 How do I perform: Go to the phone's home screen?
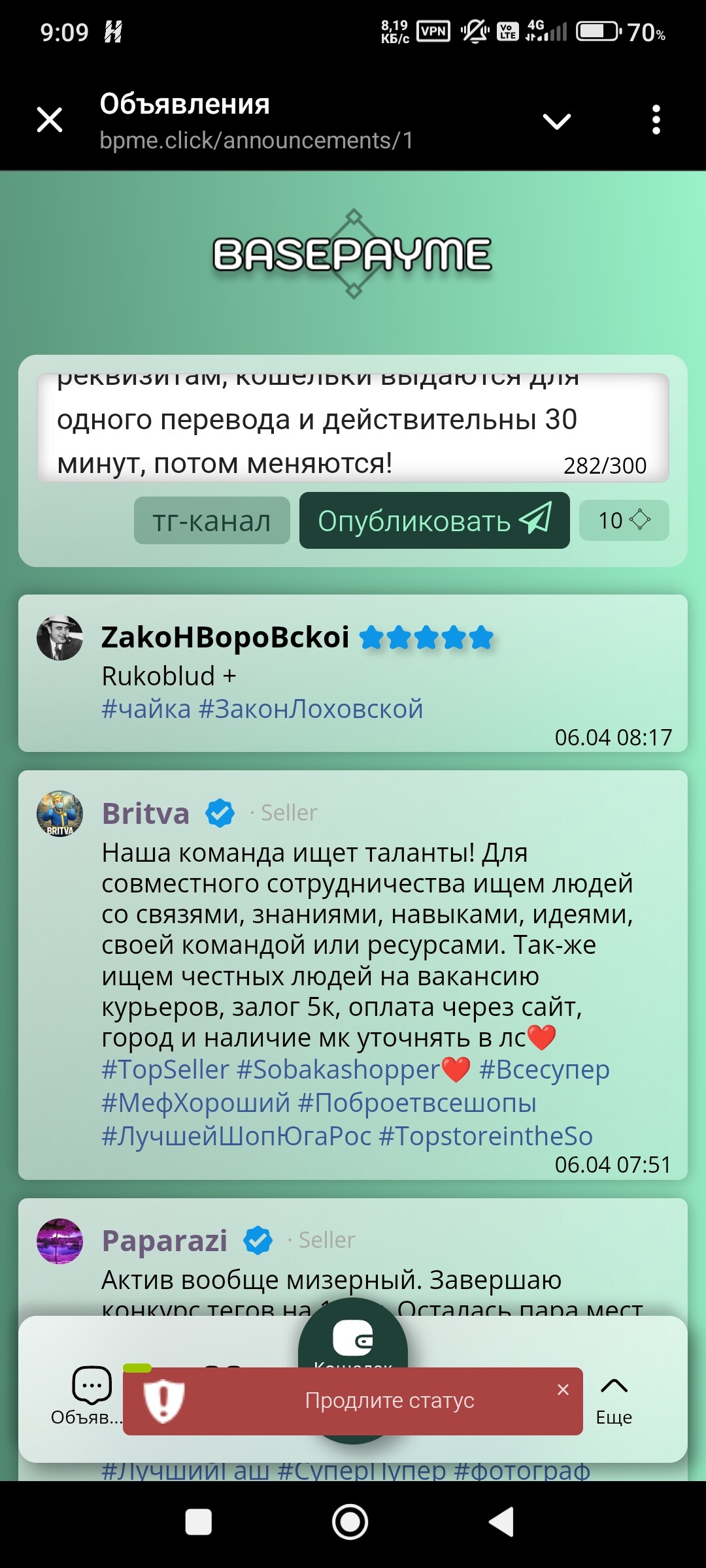350,1522
